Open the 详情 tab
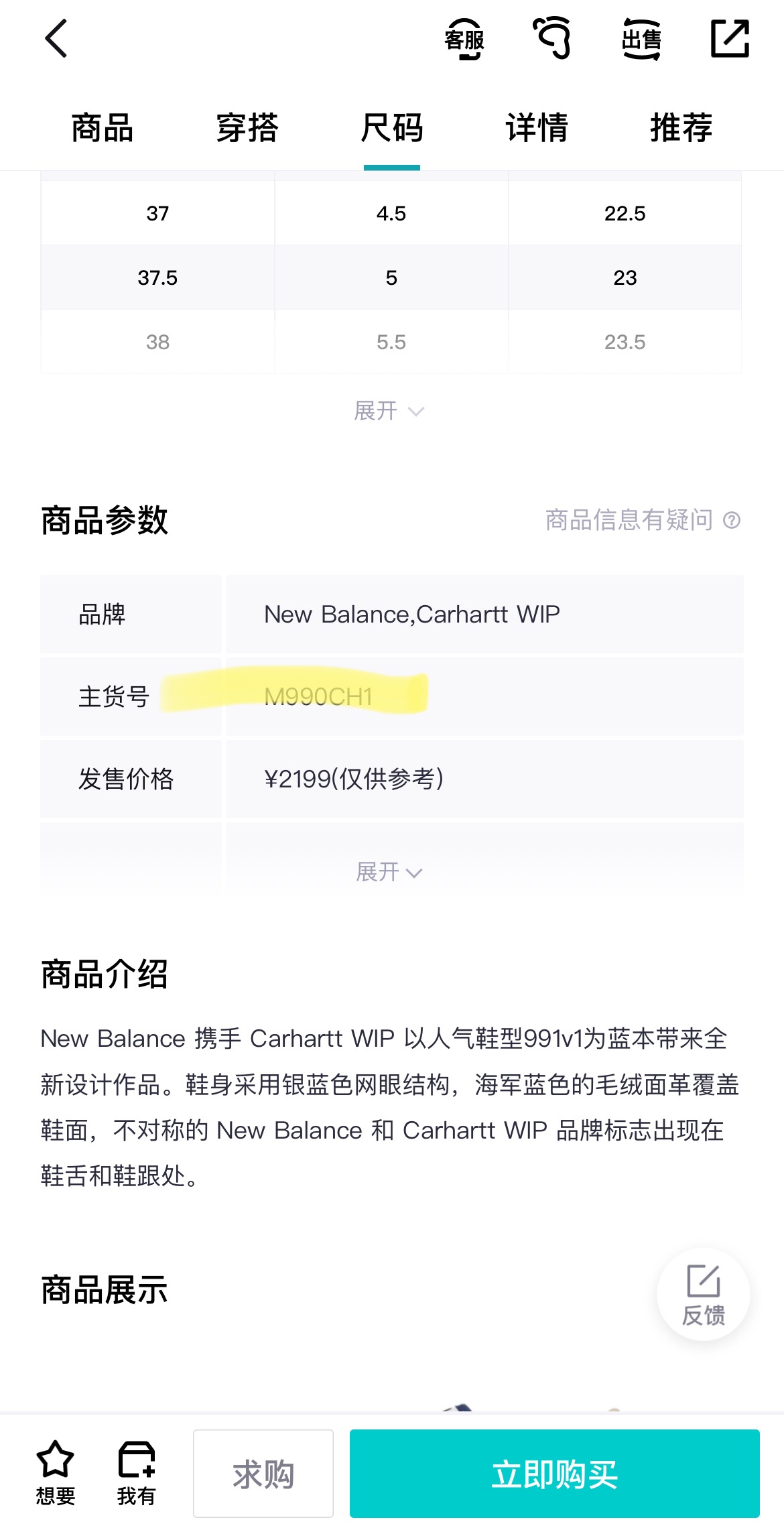Screen dimensions: 784x1534 point(537,127)
